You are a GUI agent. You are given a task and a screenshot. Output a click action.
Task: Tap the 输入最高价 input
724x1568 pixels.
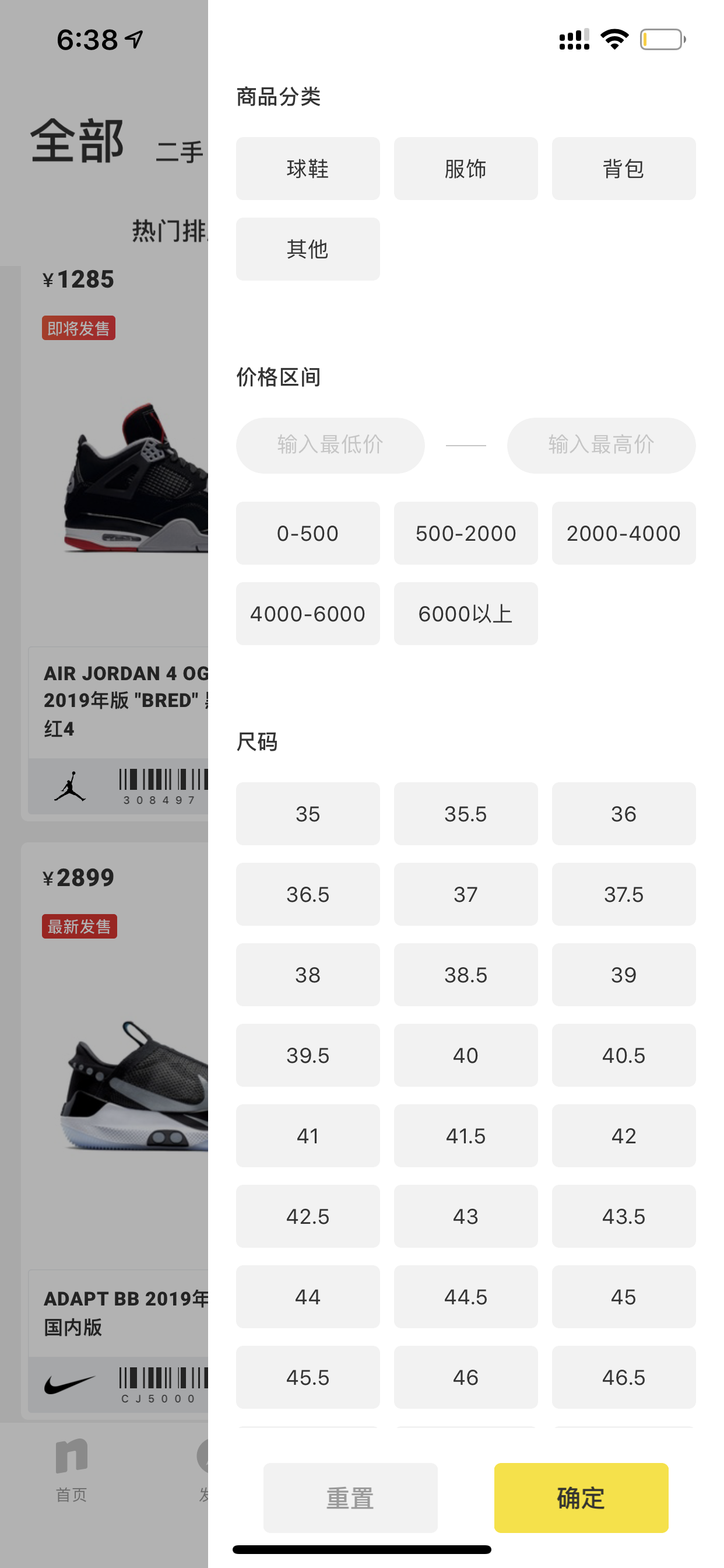[x=601, y=446]
